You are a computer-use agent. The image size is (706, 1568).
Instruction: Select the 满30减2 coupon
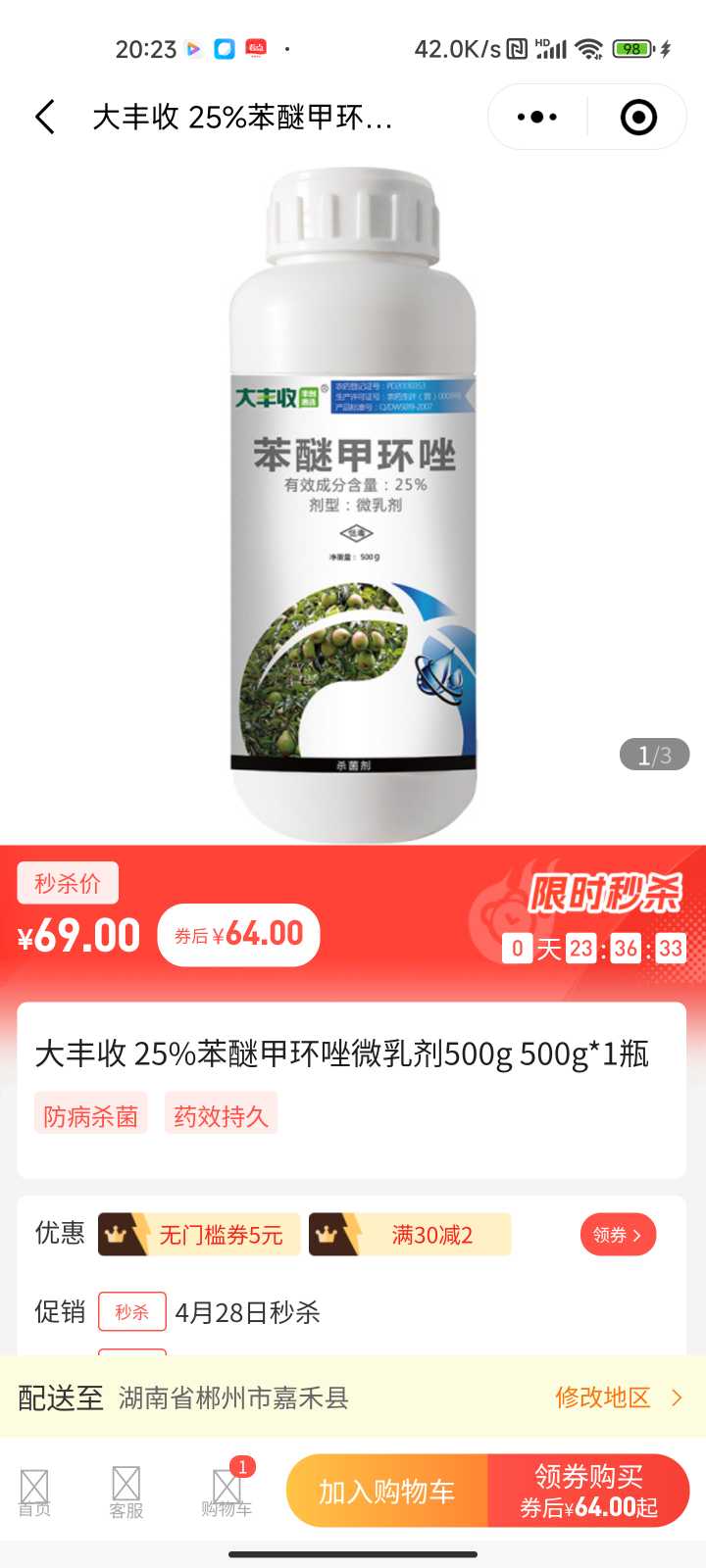pos(410,1235)
